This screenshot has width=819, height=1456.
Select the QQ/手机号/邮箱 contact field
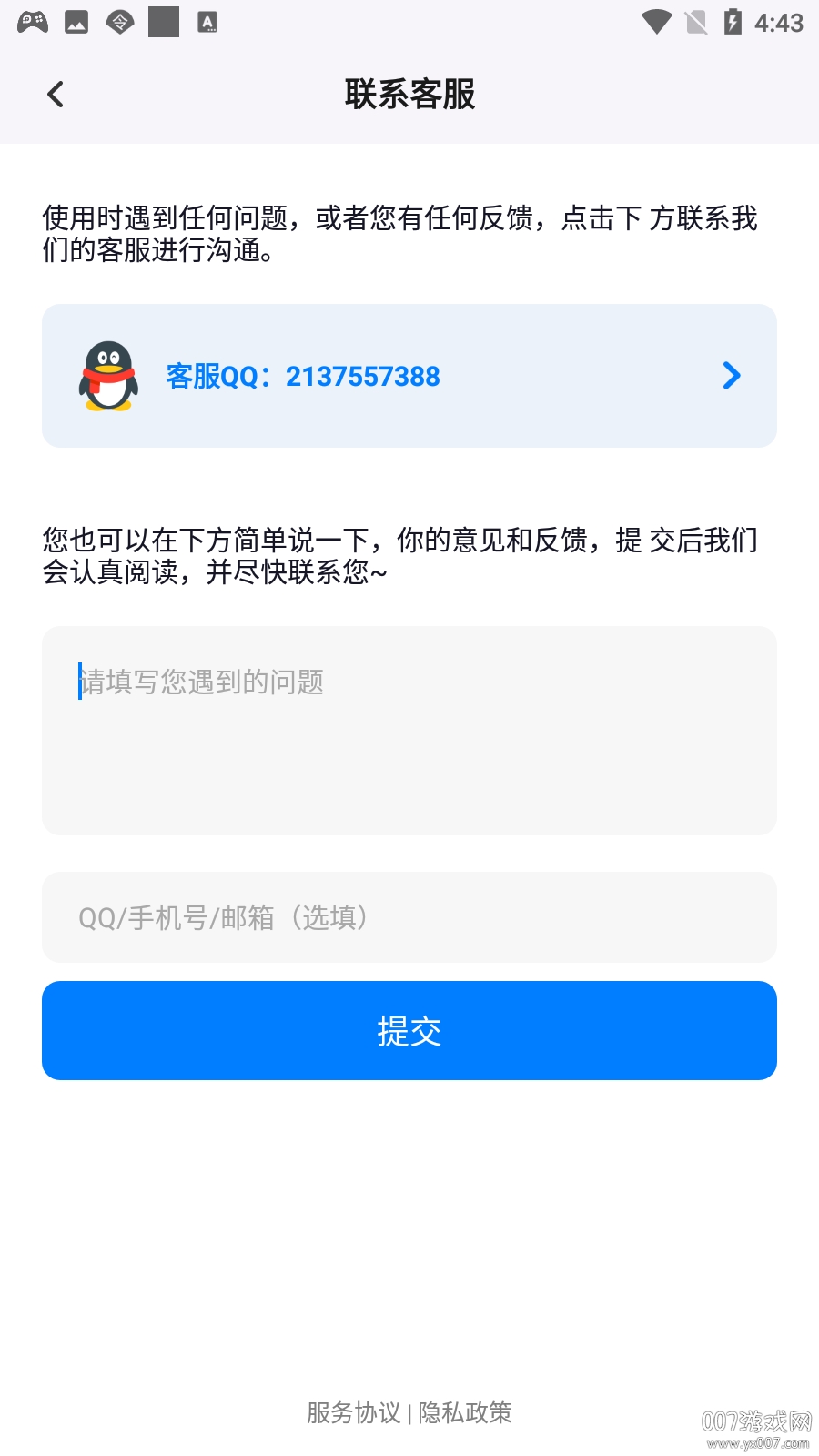pyautogui.click(x=409, y=917)
